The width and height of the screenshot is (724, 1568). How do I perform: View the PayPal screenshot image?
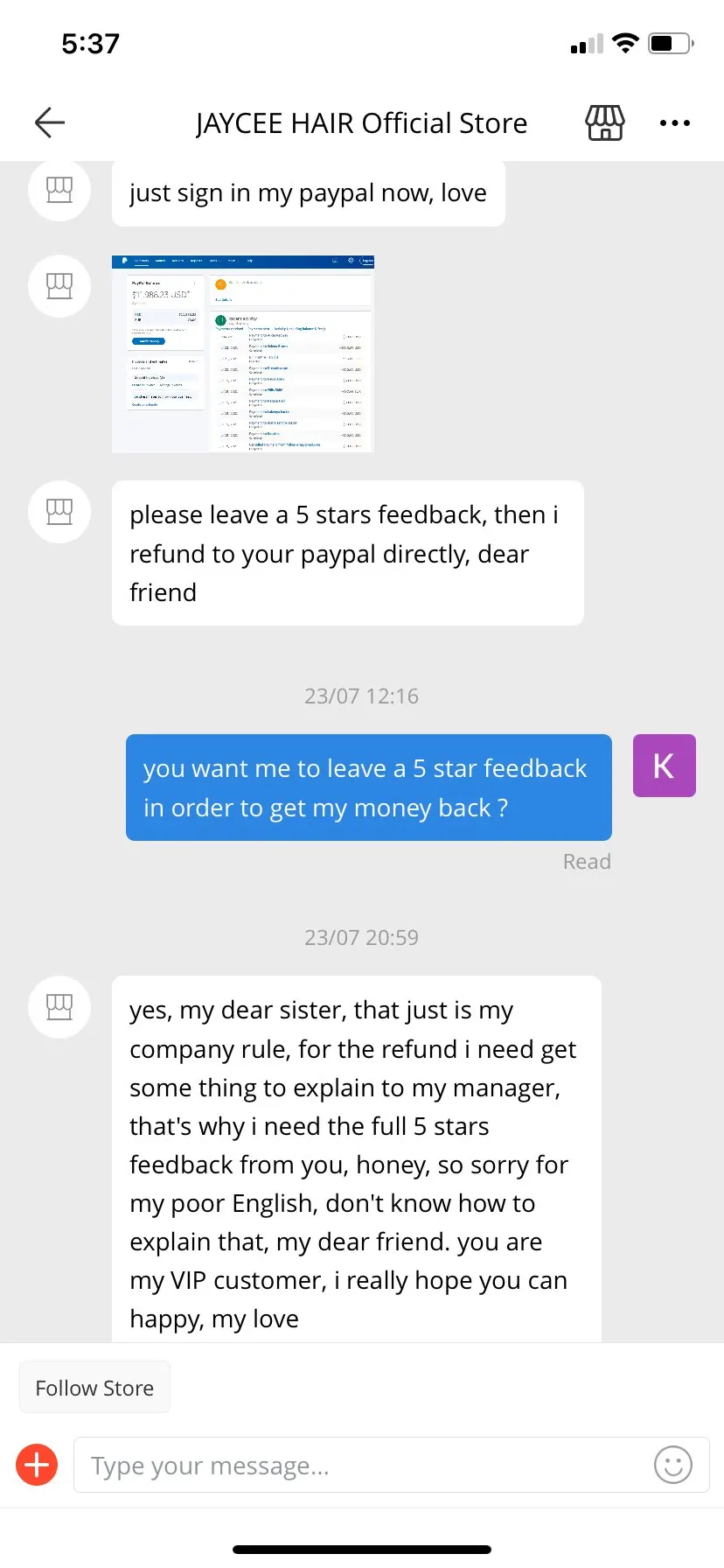point(243,353)
